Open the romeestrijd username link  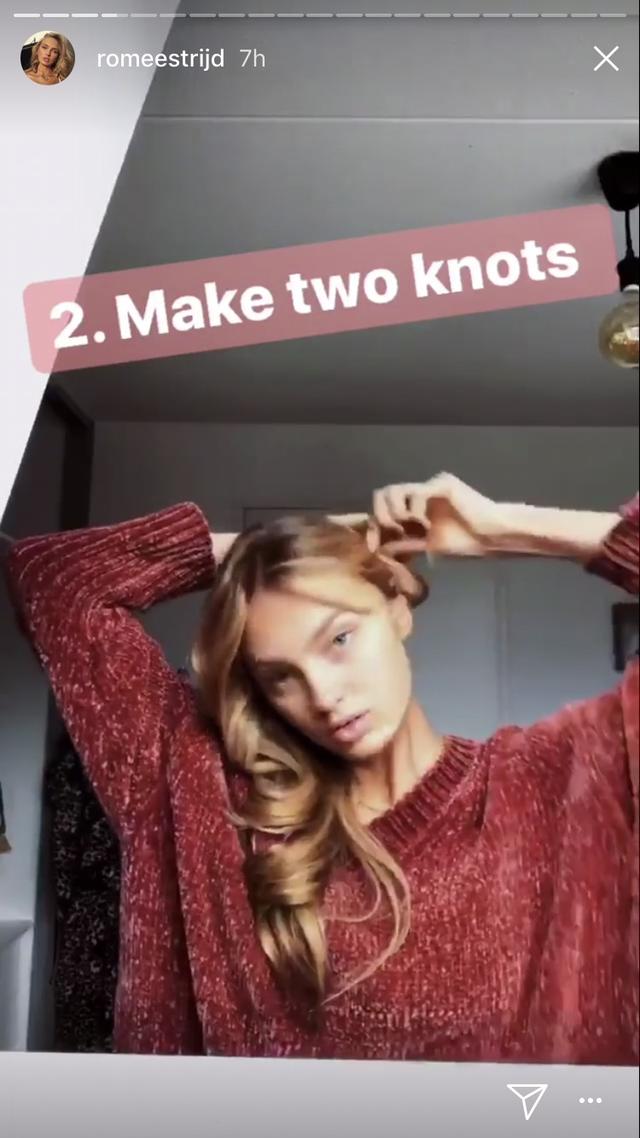[160, 59]
